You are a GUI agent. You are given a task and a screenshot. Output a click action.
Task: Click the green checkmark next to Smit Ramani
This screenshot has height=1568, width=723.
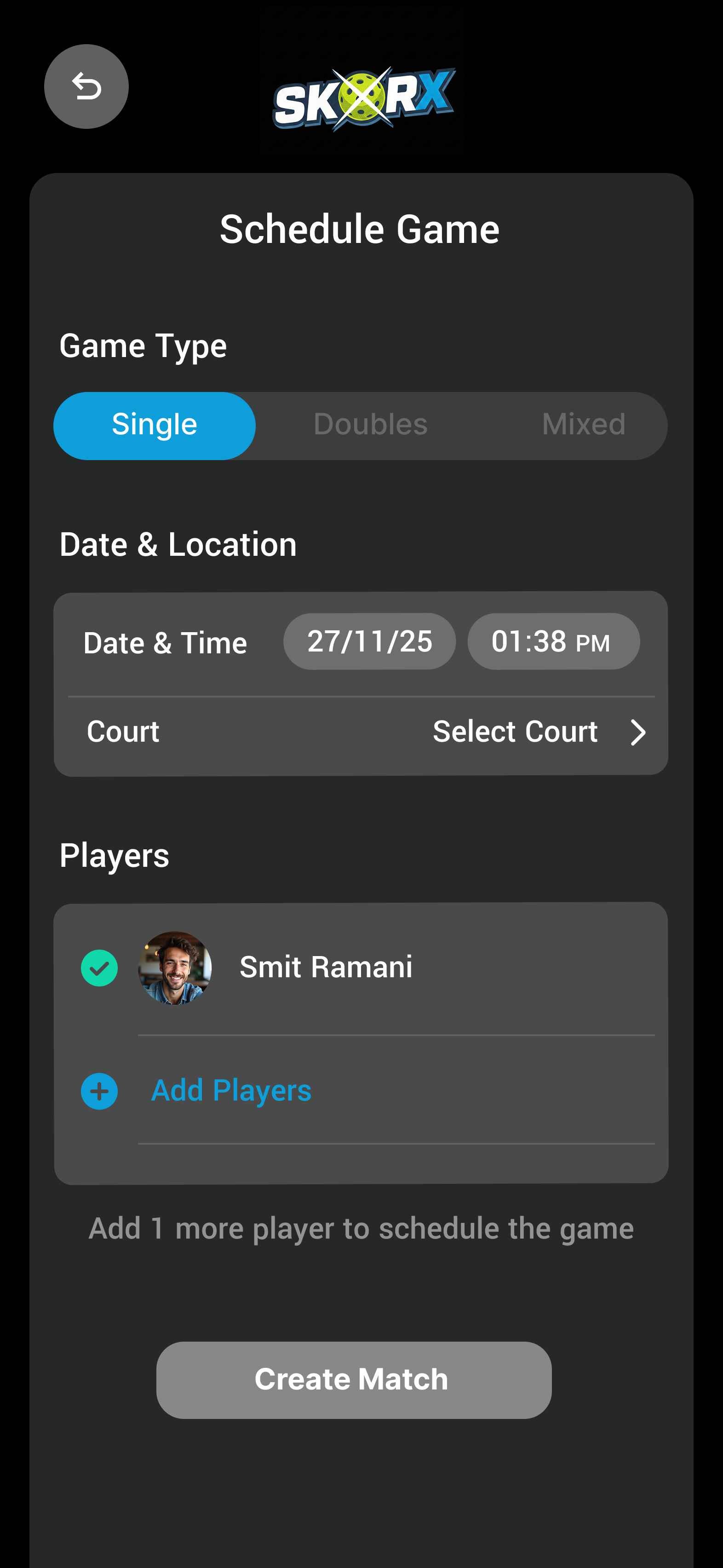coord(99,967)
